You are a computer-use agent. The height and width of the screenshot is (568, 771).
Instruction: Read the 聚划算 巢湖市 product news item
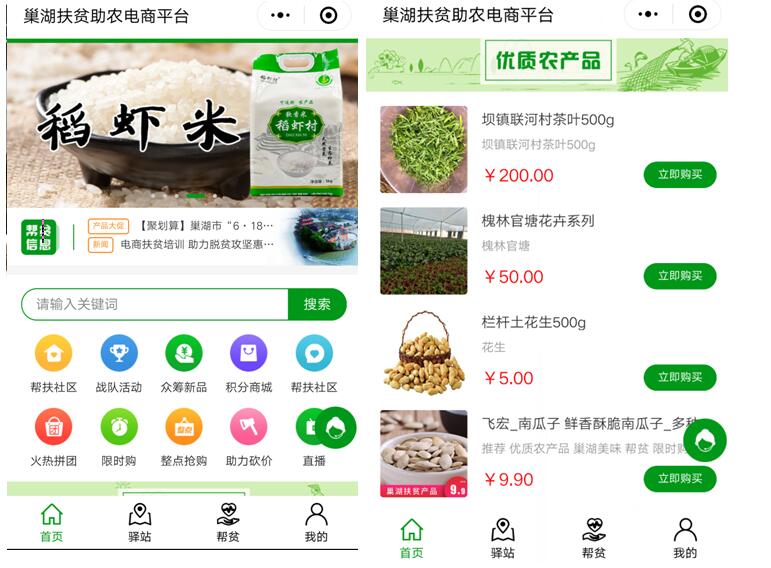tap(205, 226)
